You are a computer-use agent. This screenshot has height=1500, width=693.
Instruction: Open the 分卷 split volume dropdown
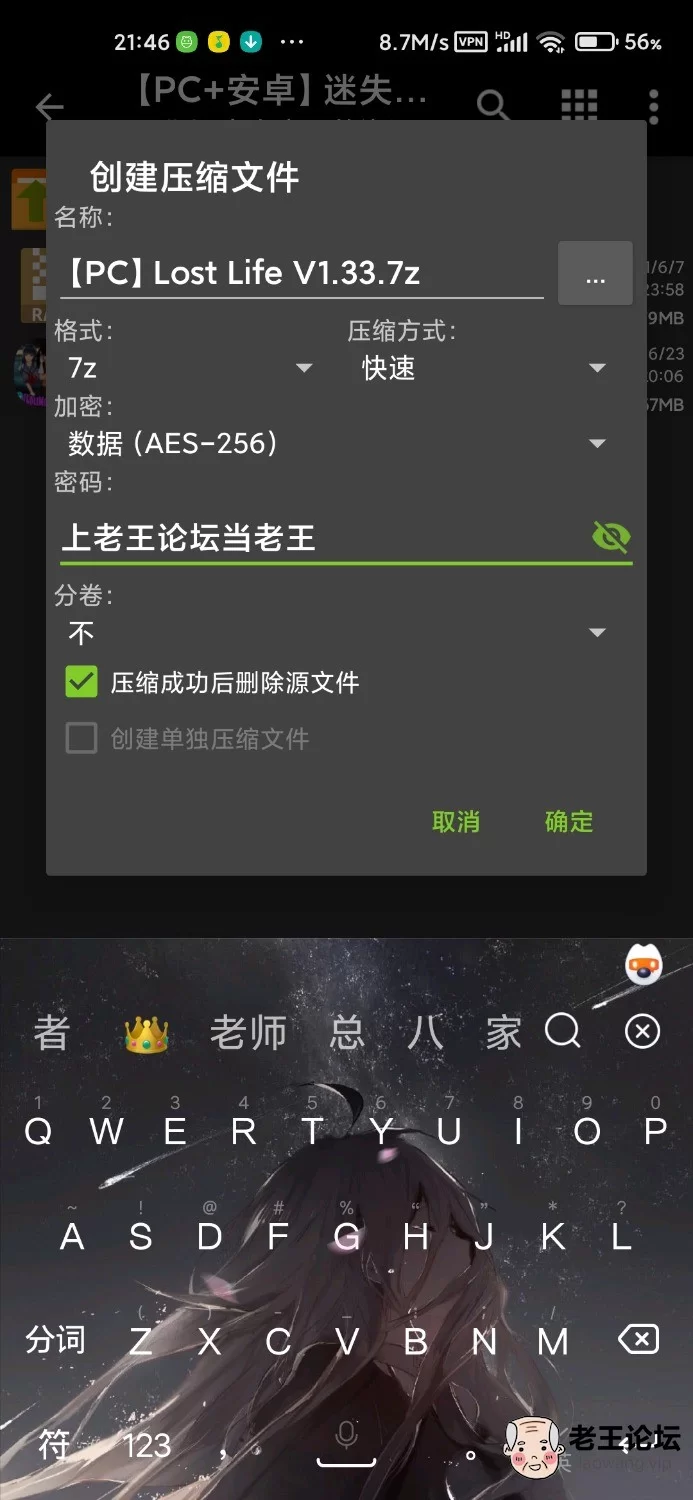pyautogui.click(x=337, y=632)
